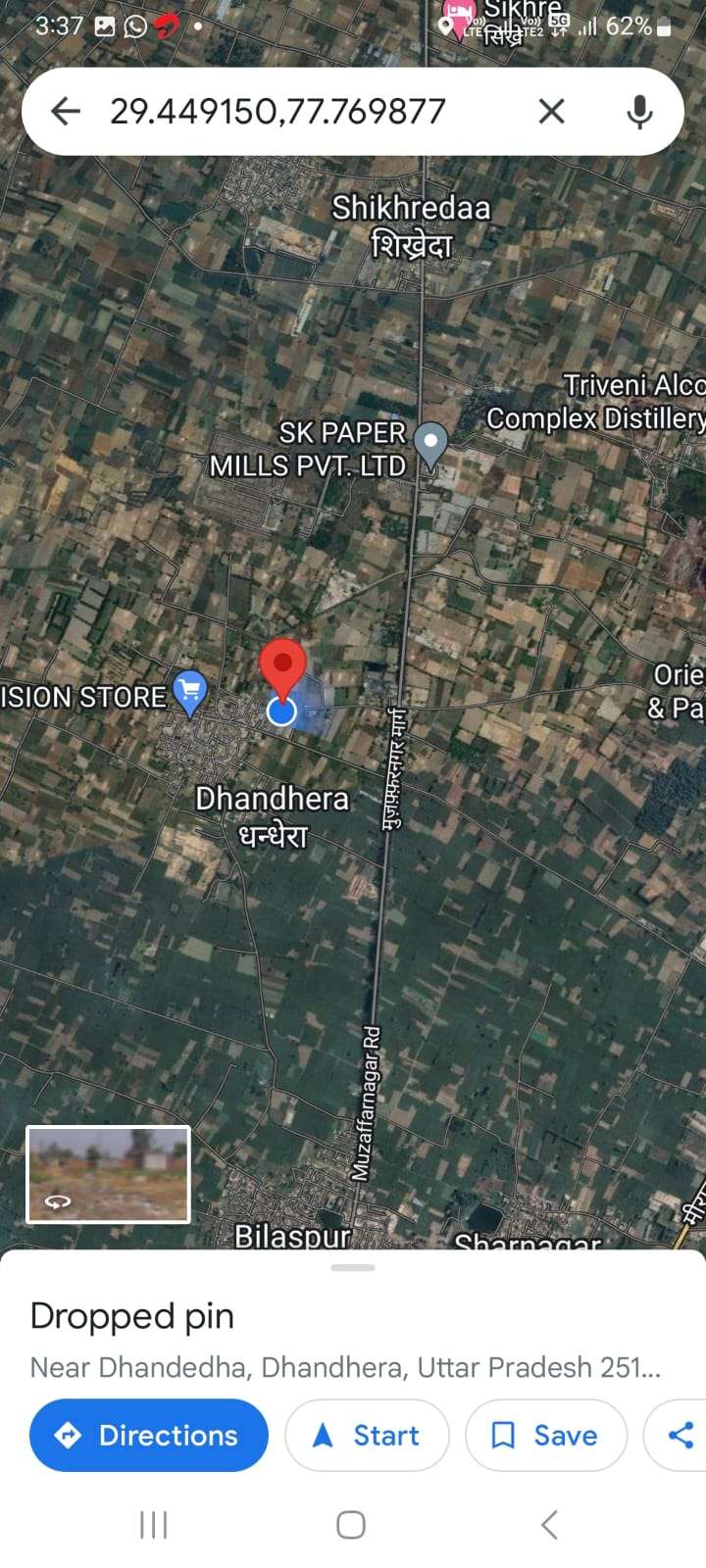Go to the phone home screen
Image resolution: width=706 pixels, height=1568 pixels.
tap(351, 1524)
